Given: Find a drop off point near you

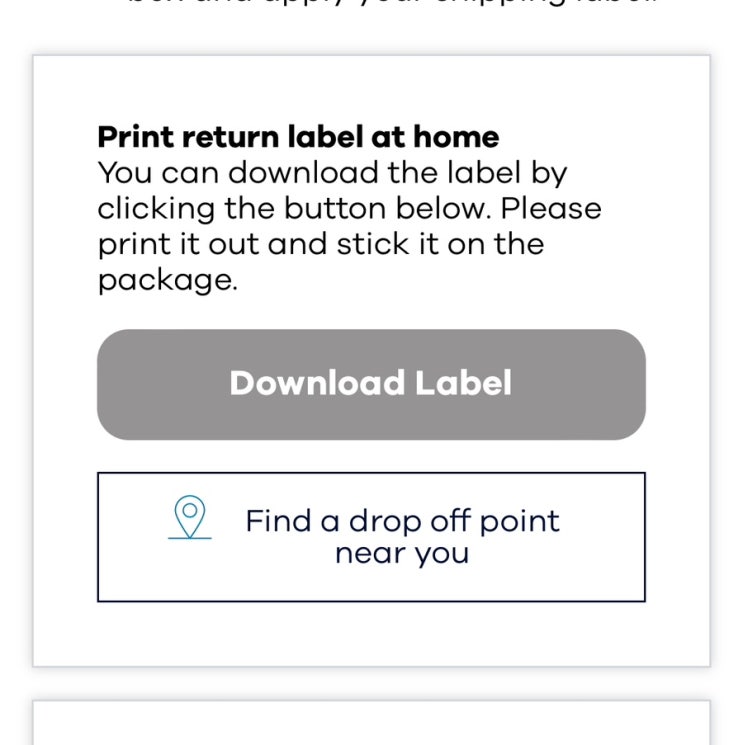Looking at the screenshot, I should tap(371, 537).
